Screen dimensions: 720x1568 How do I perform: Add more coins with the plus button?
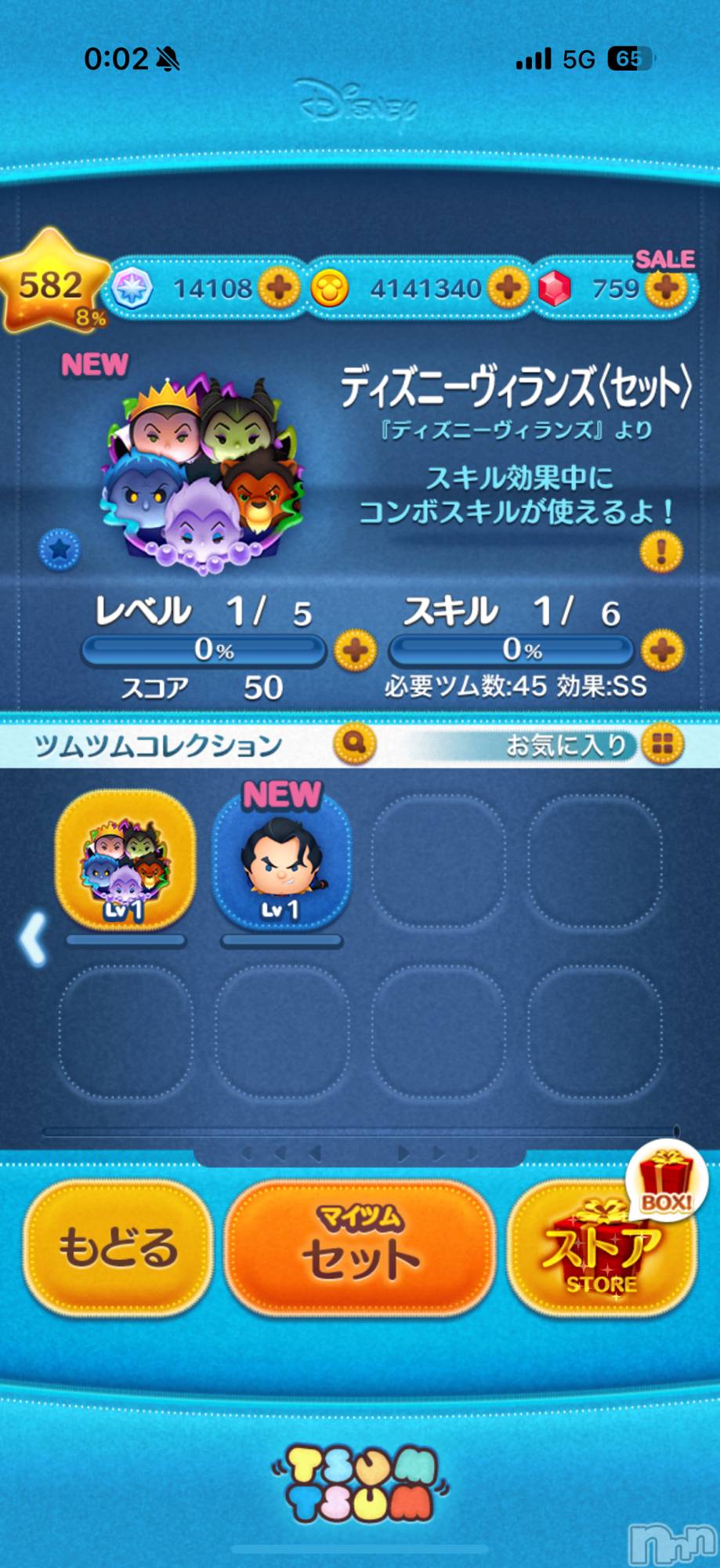point(508,288)
